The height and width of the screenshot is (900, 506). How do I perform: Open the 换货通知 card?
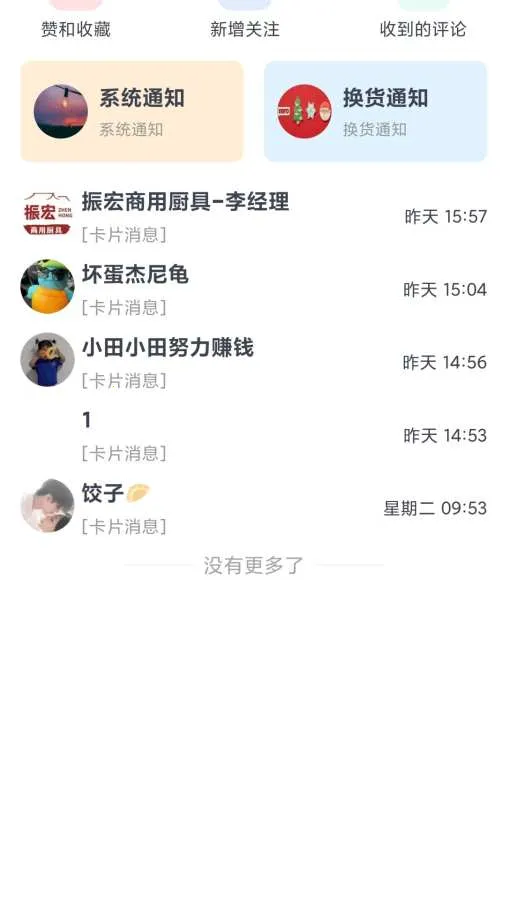pyautogui.click(x=375, y=111)
